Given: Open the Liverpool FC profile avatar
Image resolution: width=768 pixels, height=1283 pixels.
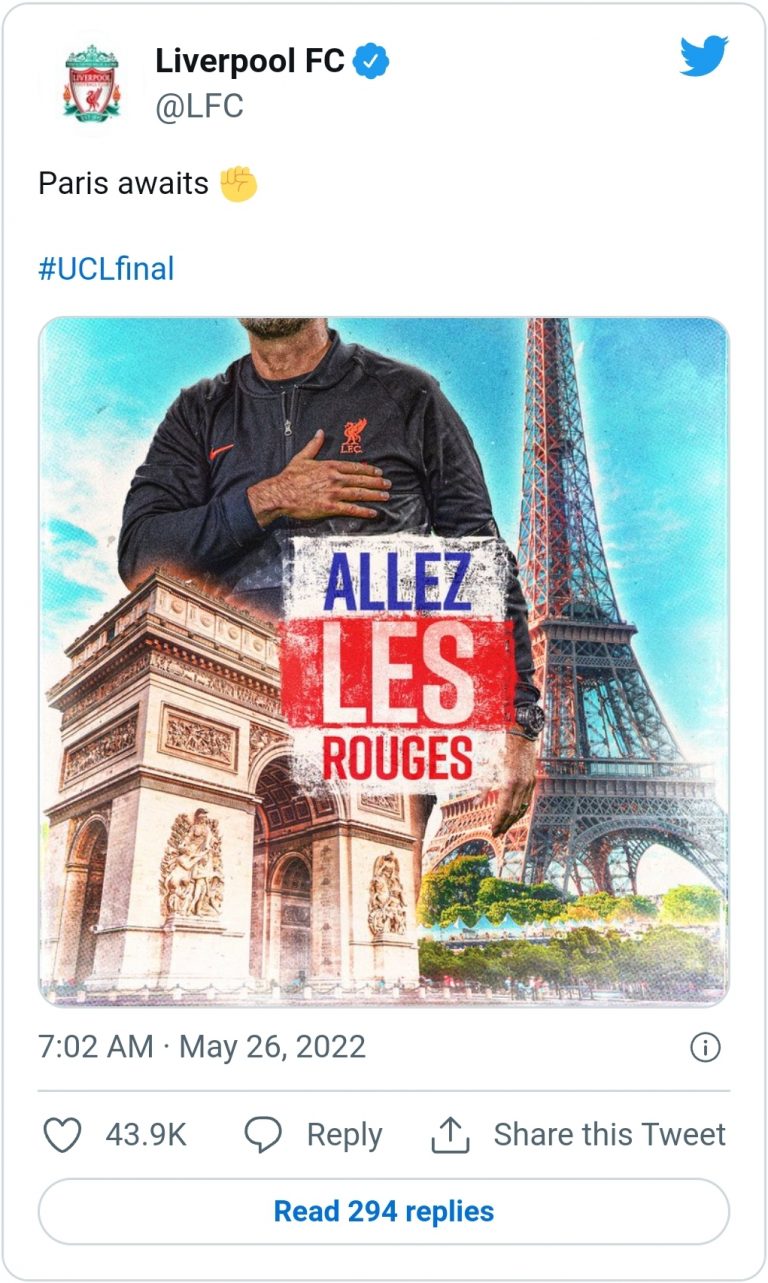Looking at the screenshot, I should point(92,82).
